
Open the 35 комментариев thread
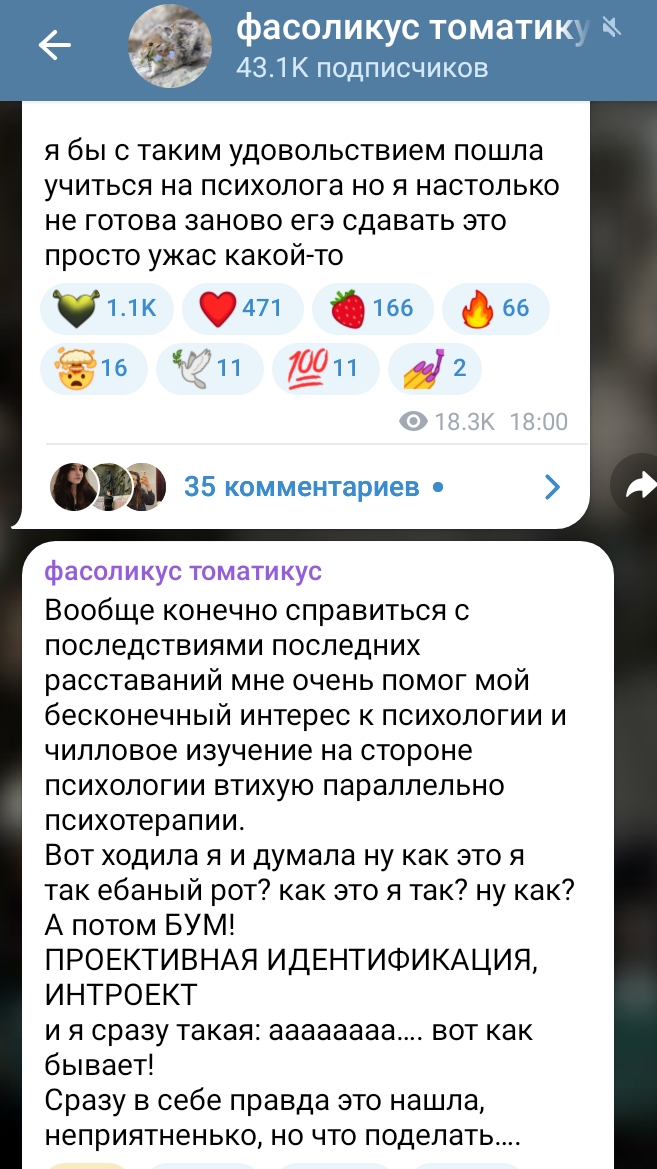304,487
